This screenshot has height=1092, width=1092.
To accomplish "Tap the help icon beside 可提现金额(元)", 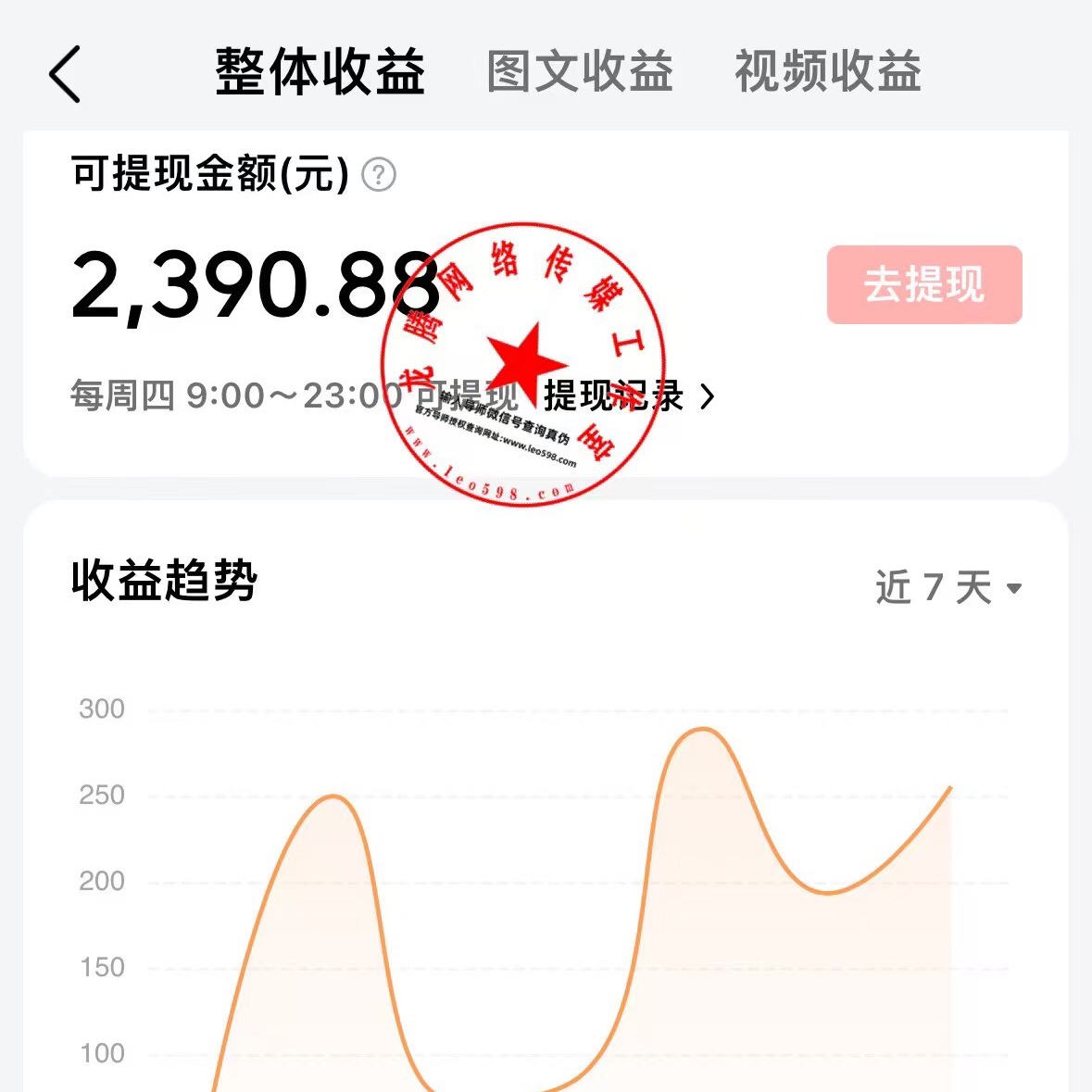I will coord(378,174).
